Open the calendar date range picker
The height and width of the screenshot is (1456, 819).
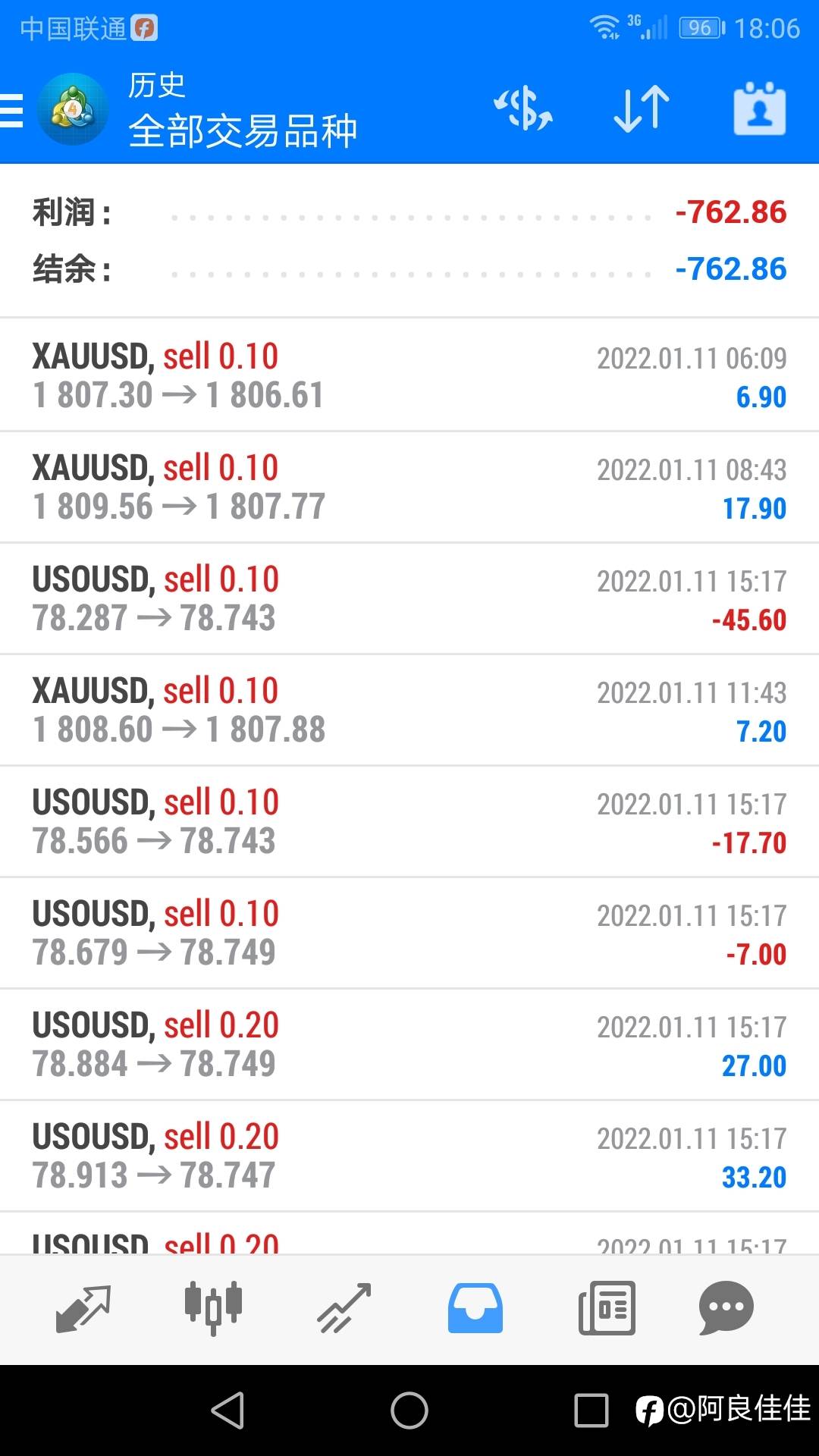click(x=760, y=109)
